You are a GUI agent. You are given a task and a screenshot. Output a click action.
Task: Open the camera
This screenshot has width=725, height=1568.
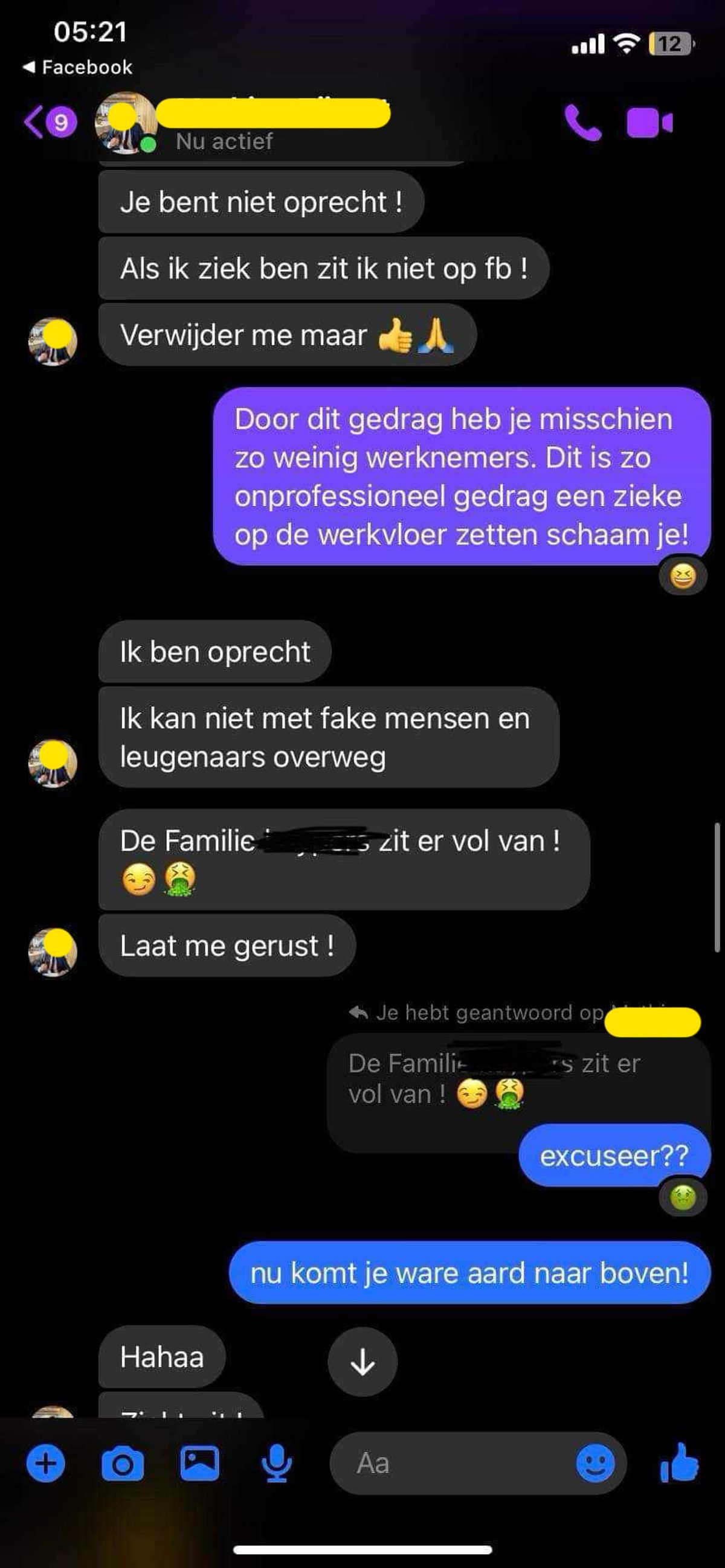[123, 1464]
